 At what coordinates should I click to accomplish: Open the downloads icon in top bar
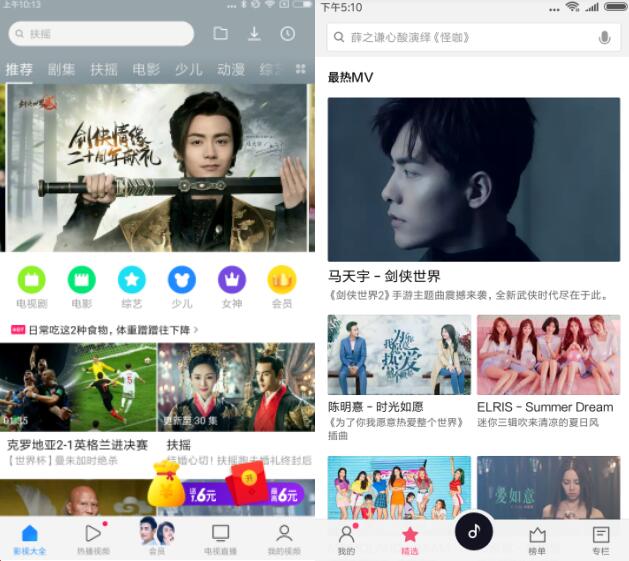(x=254, y=34)
